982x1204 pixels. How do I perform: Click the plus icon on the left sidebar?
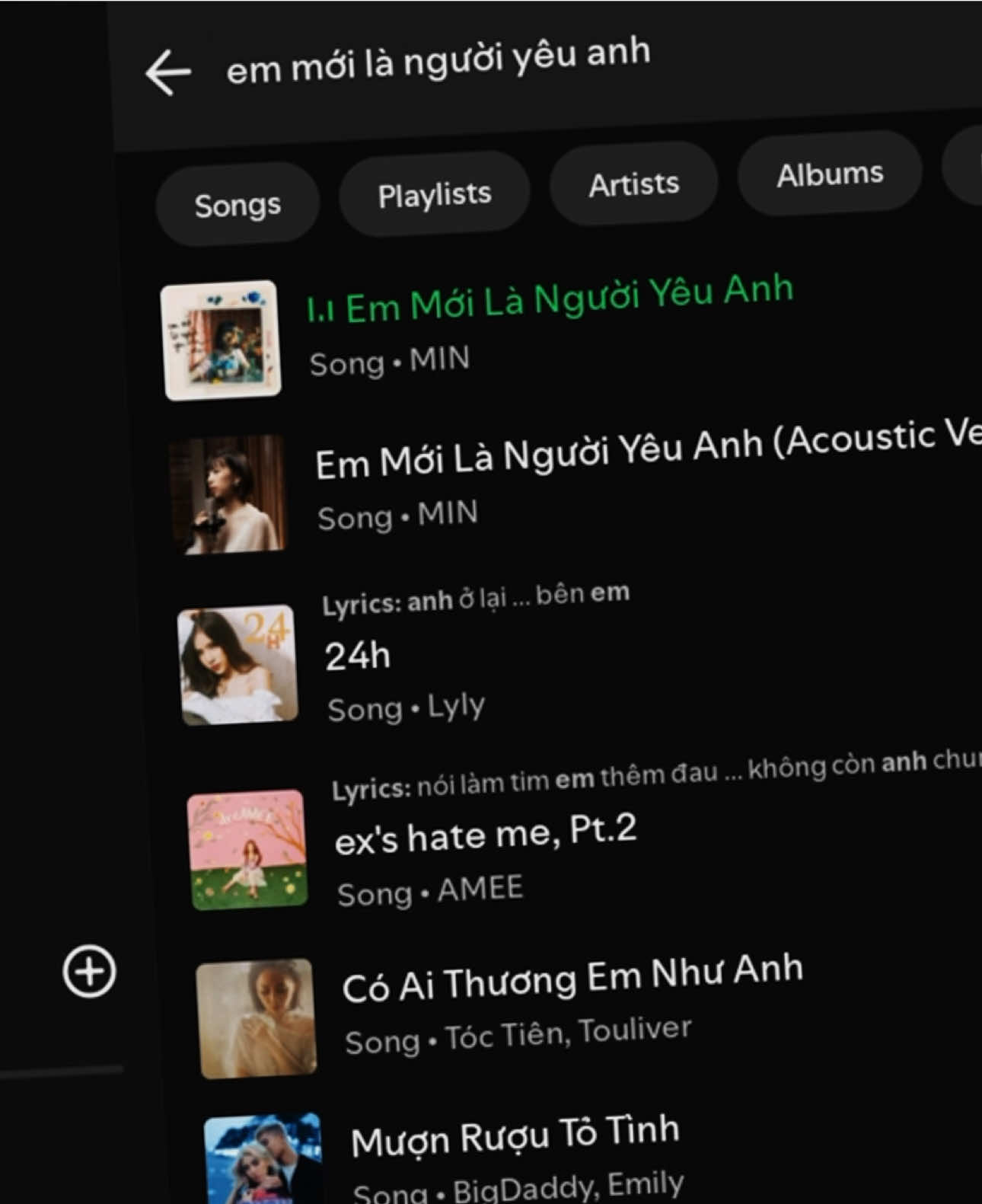pos(90,970)
